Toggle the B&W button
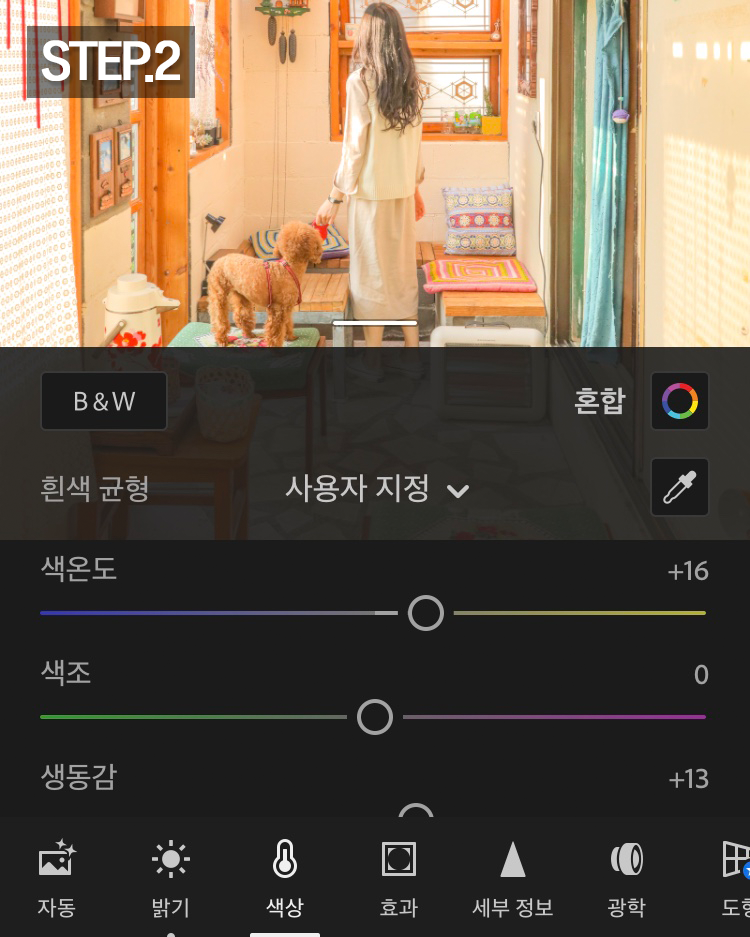The height and width of the screenshot is (937, 750). click(x=104, y=401)
